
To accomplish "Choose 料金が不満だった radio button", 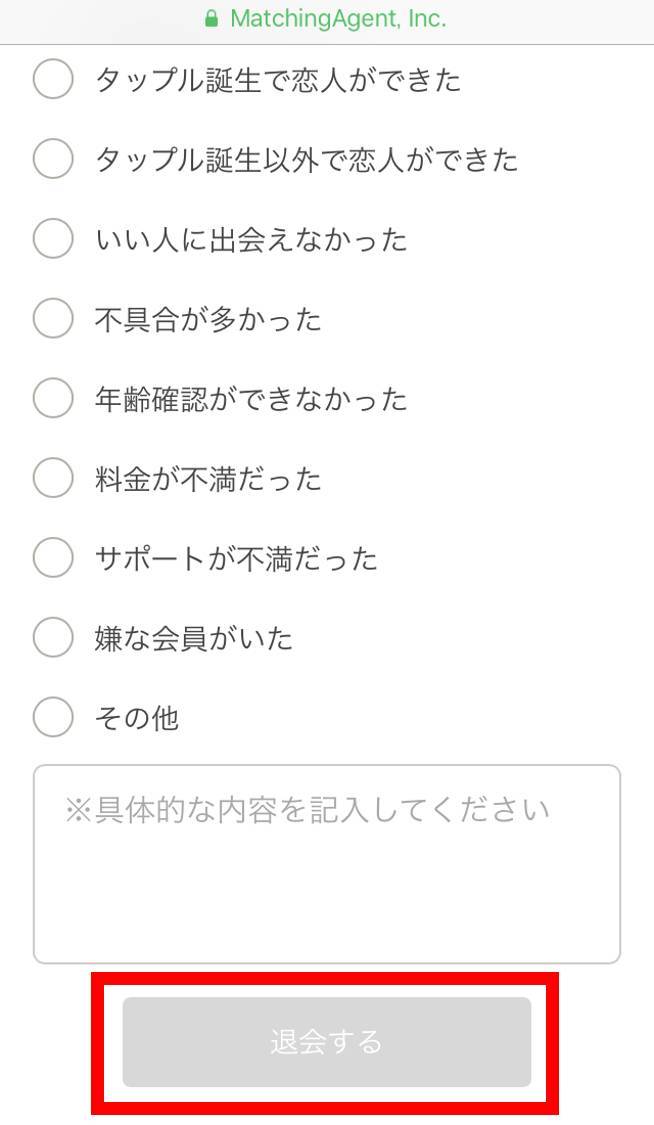I will [x=53, y=478].
